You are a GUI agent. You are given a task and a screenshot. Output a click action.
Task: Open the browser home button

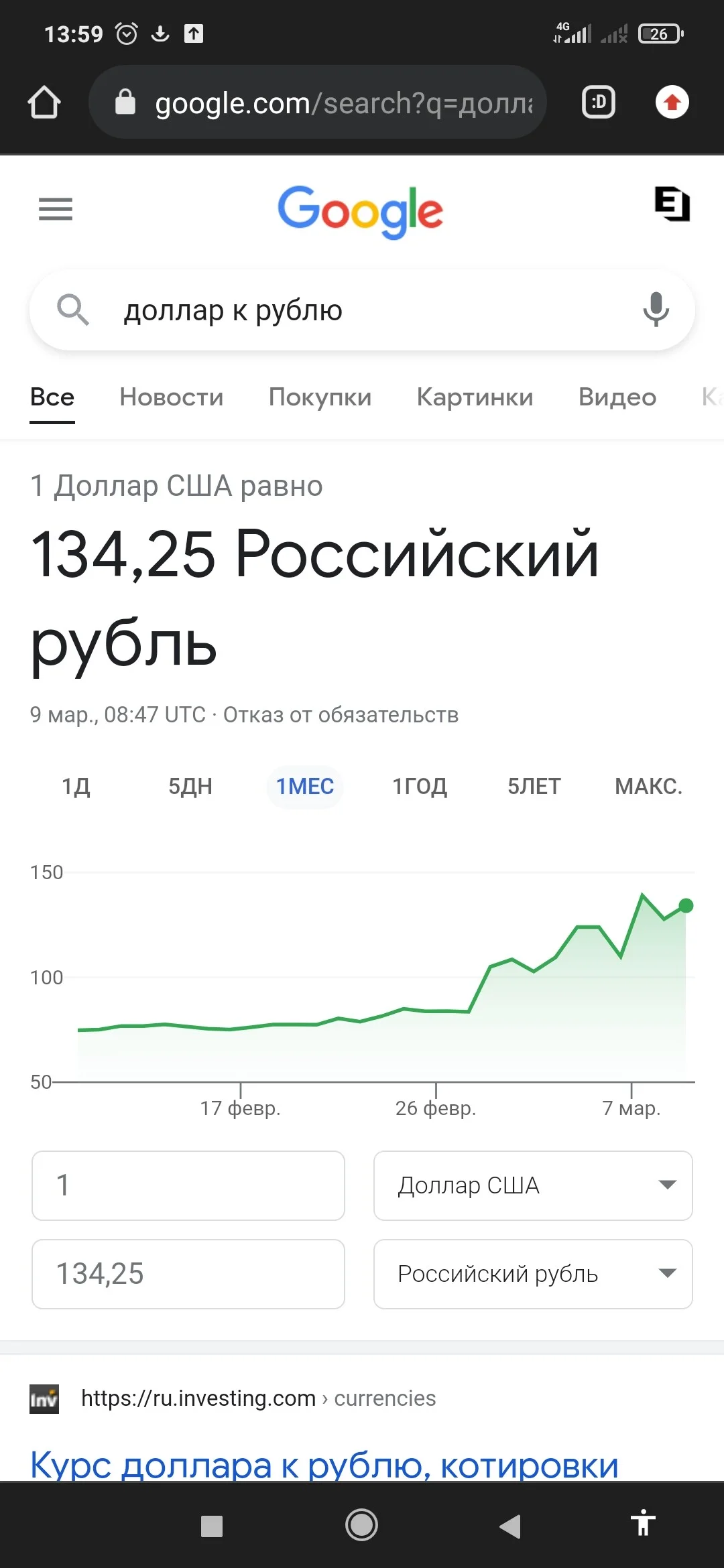(x=44, y=103)
